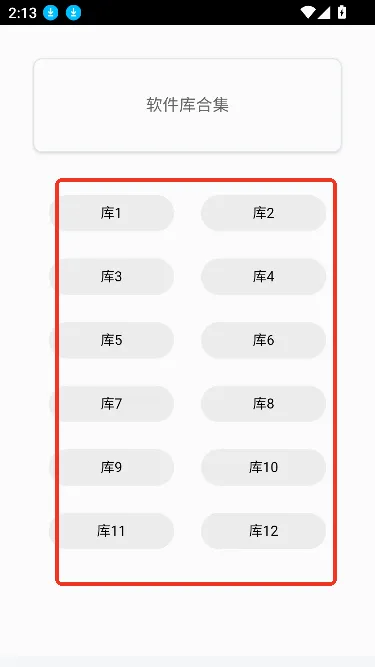Open 库4 software library
Viewport: 375px width, 667px height.
point(264,276)
